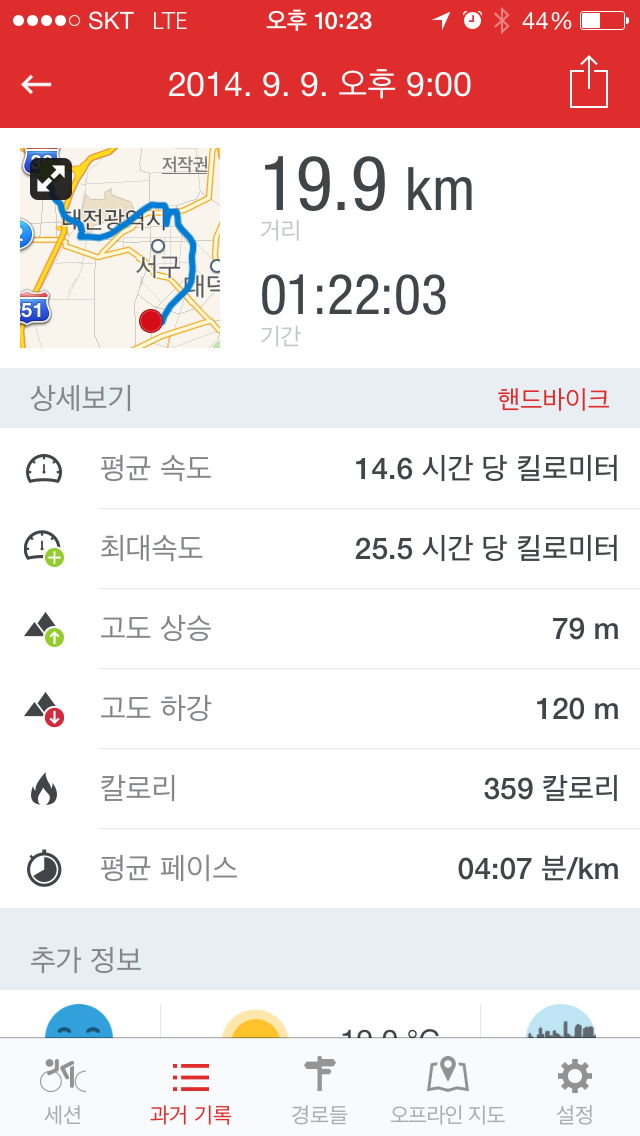Share this workout record
The height and width of the screenshot is (1136, 640).
589,82
